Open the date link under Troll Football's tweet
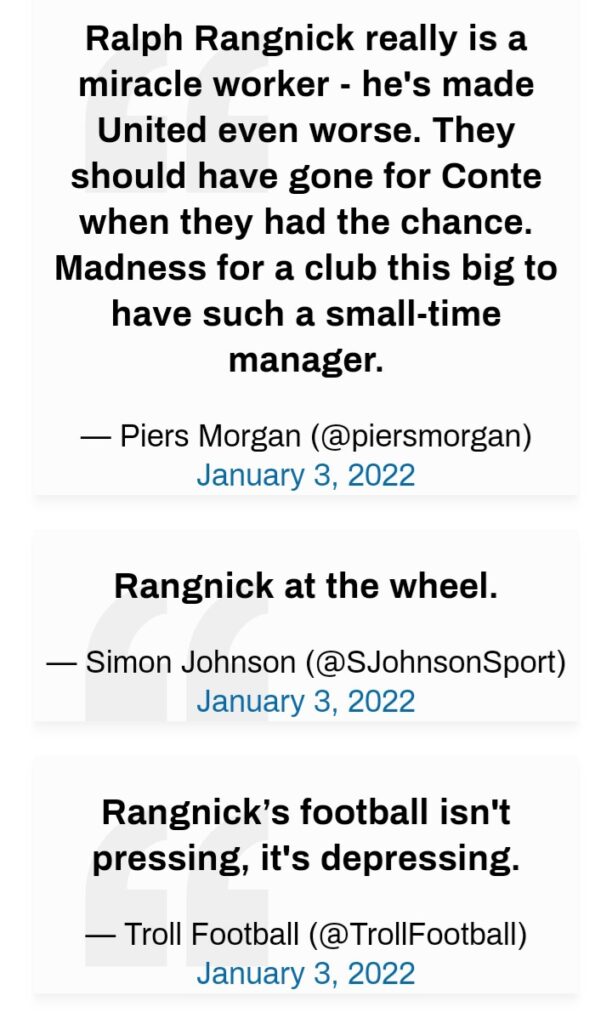This screenshot has height=1024, width=612. point(306,973)
